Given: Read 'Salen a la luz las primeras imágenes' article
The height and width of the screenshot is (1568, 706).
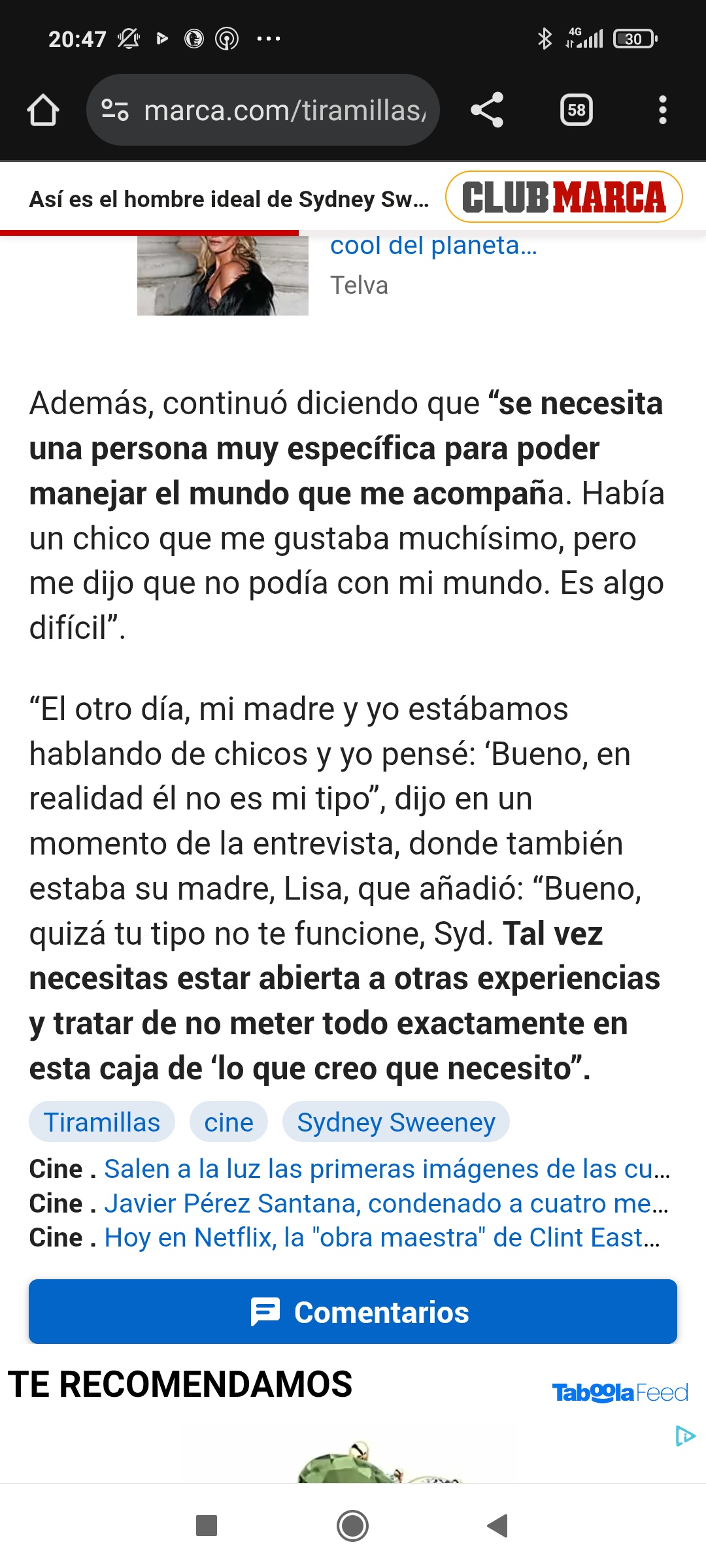Looking at the screenshot, I should [387, 1169].
